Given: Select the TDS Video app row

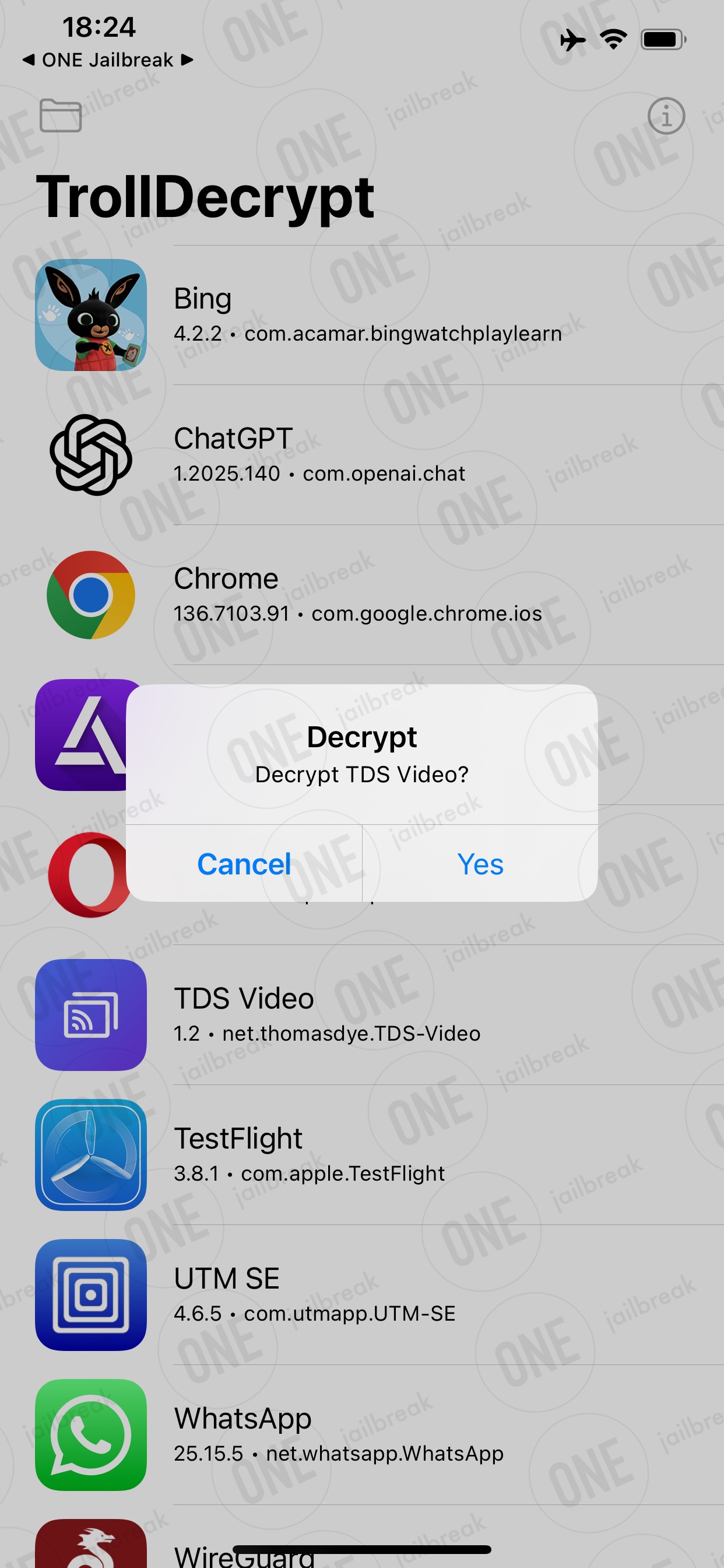Looking at the screenshot, I should pyautogui.click(x=362, y=1014).
